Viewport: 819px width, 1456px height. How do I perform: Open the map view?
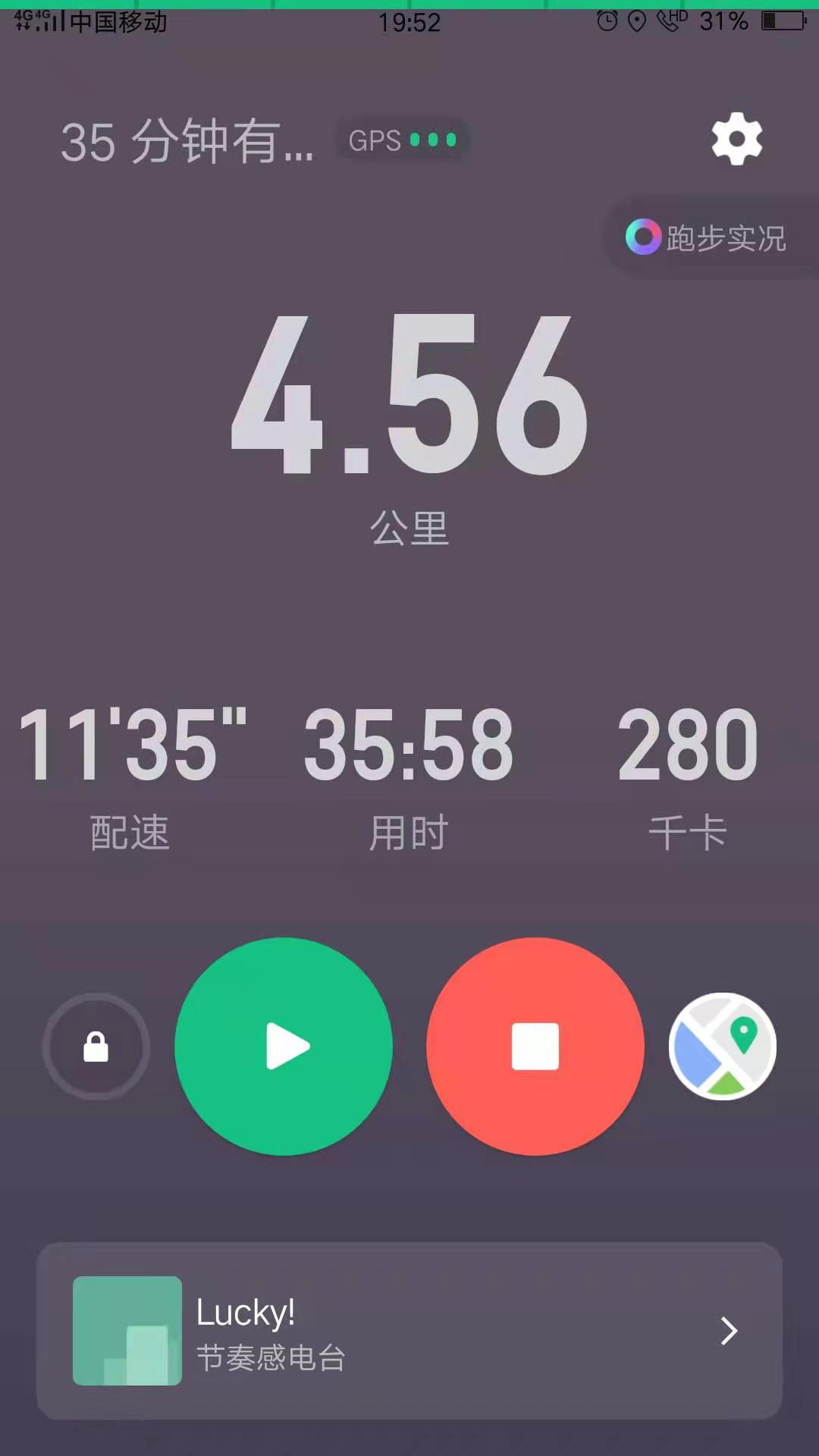[723, 1046]
